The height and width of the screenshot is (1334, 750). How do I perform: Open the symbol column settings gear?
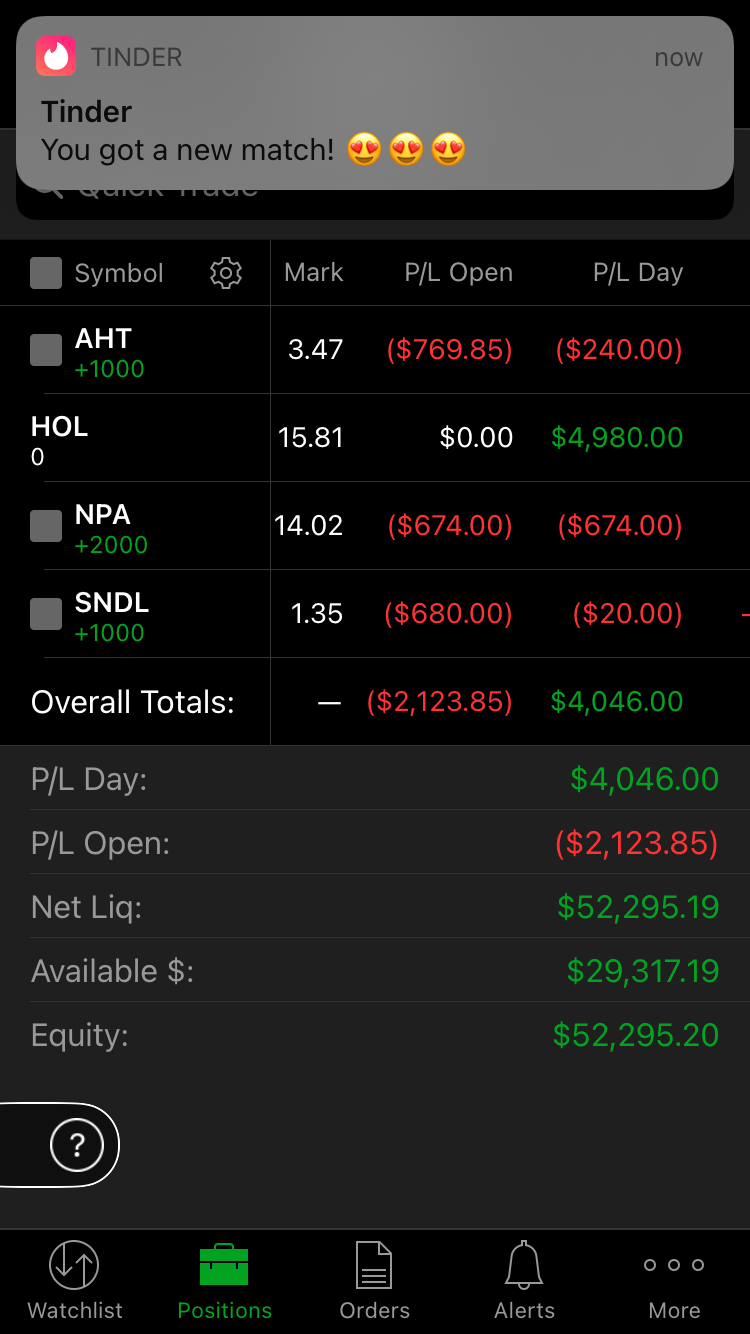226,273
